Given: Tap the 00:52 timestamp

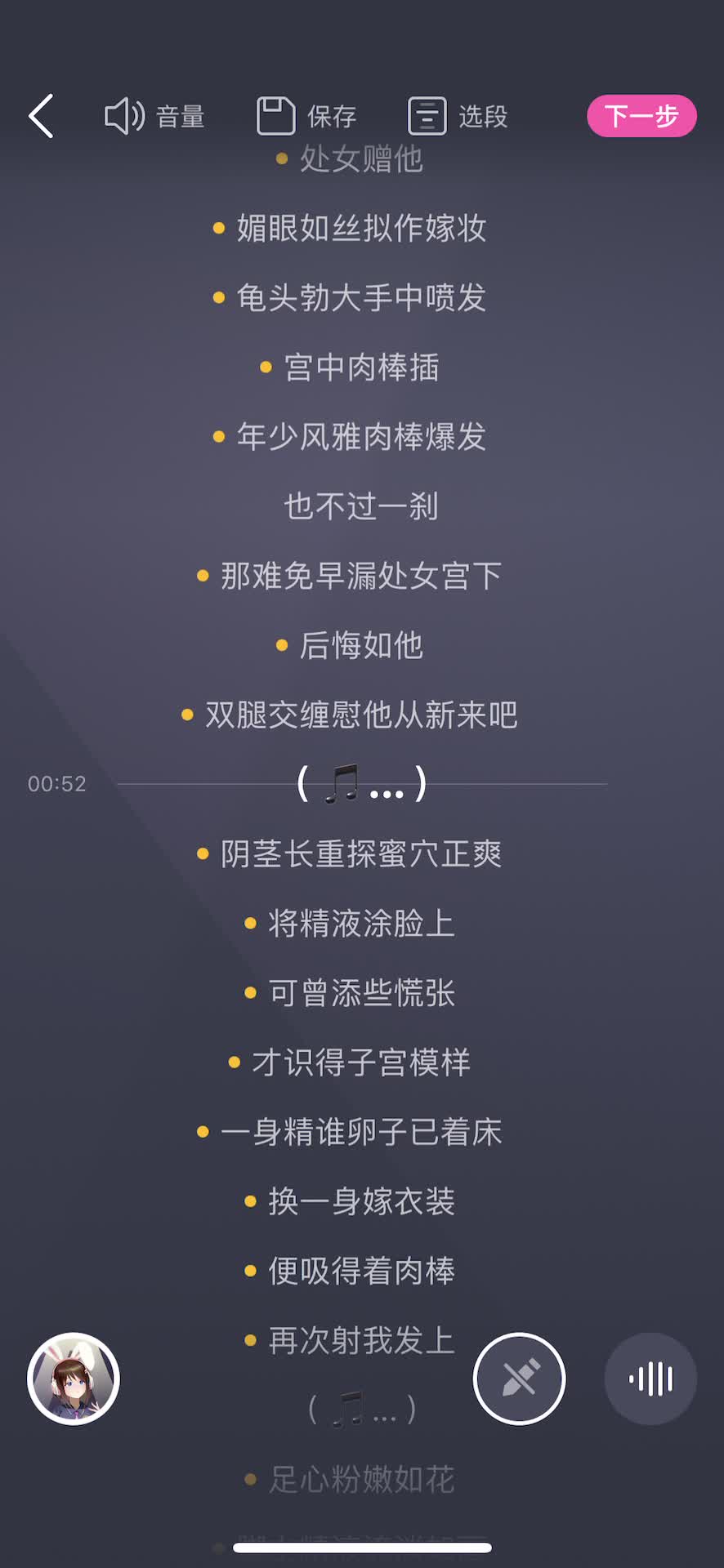Looking at the screenshot, I should (56, 782).
